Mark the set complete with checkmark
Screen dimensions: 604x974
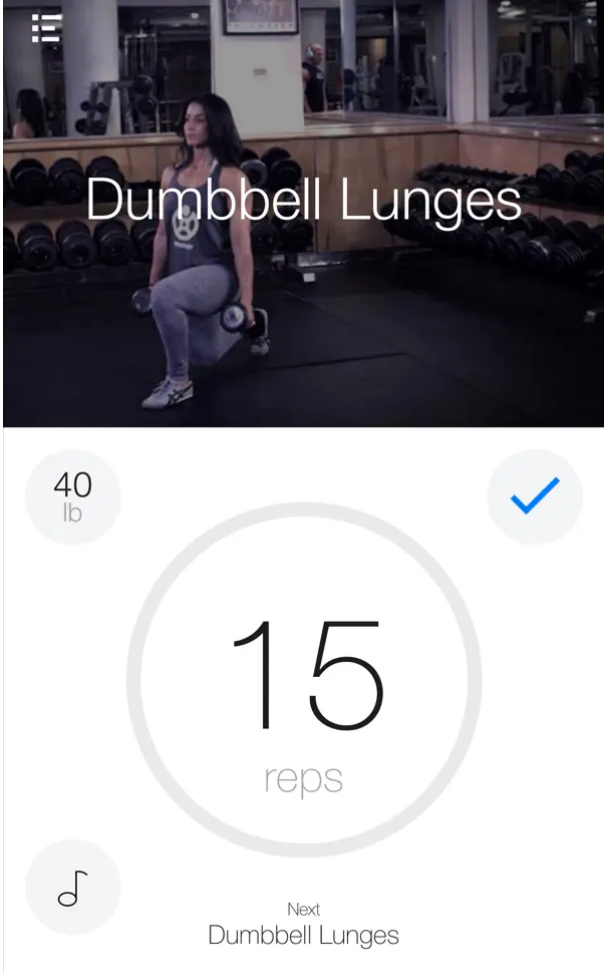[534, 496]
